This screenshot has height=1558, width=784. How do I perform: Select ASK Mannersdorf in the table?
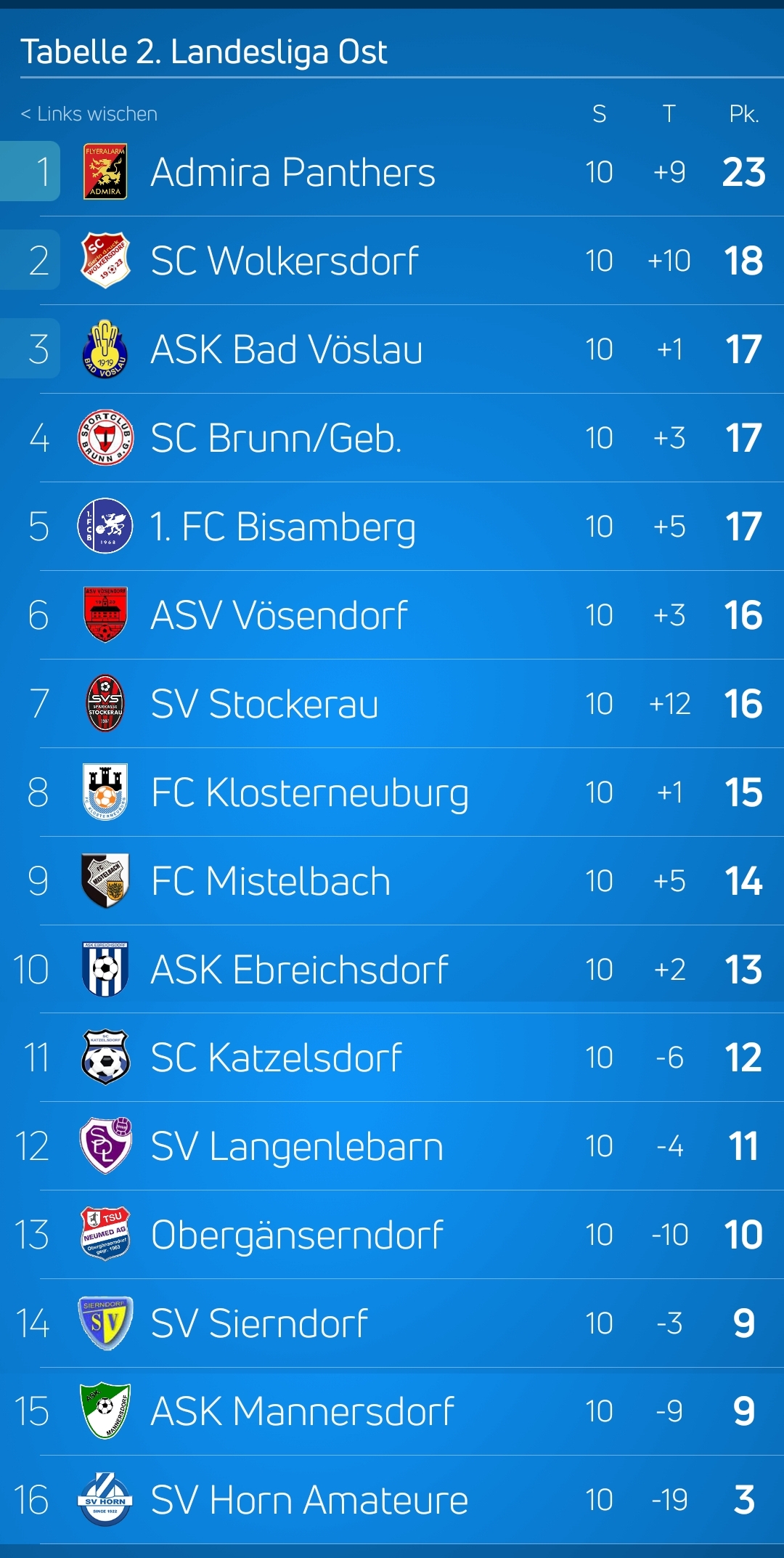coord(392,1411)
